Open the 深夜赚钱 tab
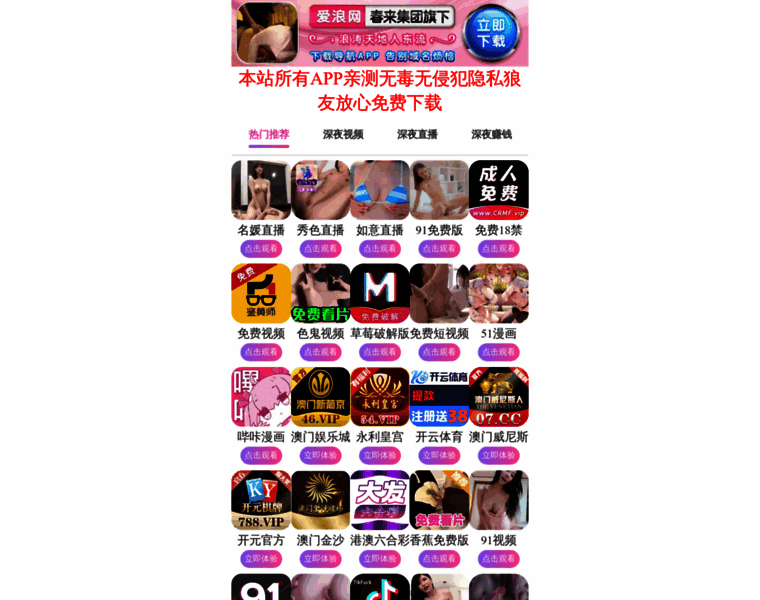Image resolution: width=760 pixels, height=600 pixels. (x=491, y=134)
